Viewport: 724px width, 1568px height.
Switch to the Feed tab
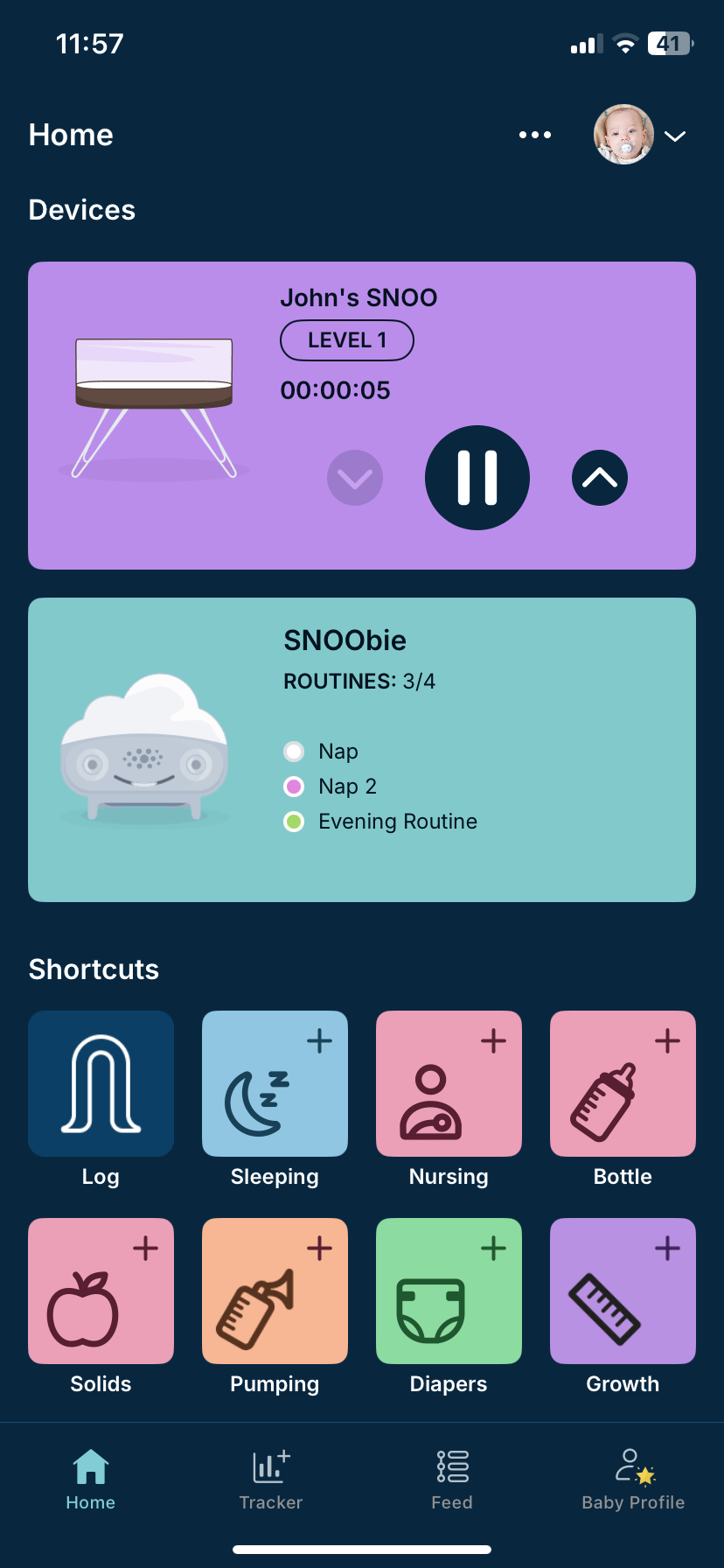[x=452, y=1479]
